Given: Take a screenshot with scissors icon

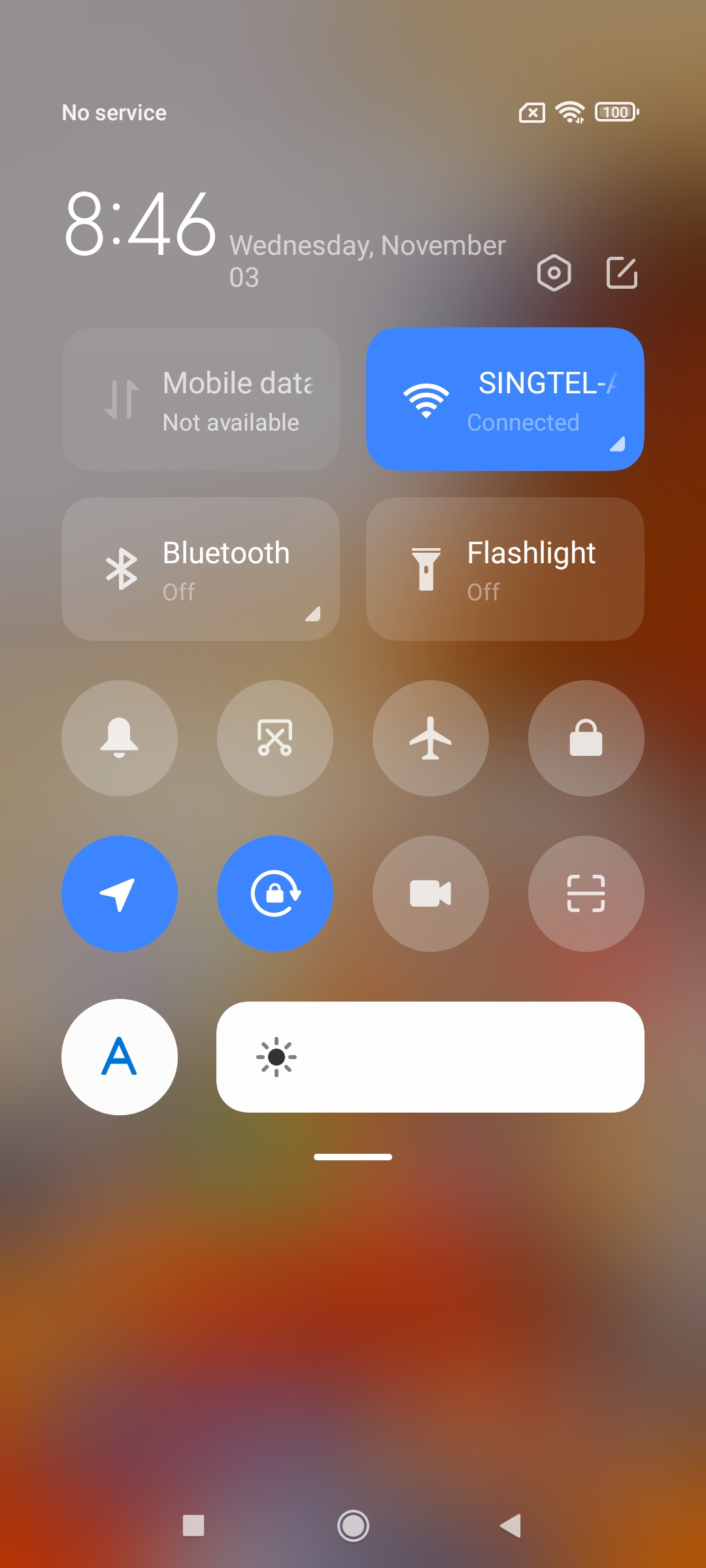Looking at the screenshot, I should coord(275,738).
